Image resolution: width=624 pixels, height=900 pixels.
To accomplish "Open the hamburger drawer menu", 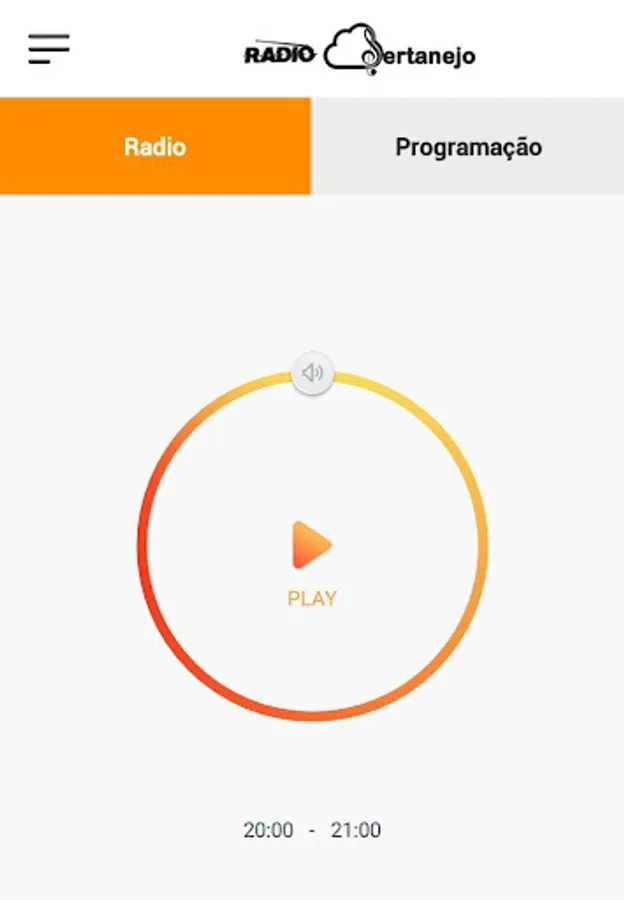I will pyautogui.click(x=49, y=49).
